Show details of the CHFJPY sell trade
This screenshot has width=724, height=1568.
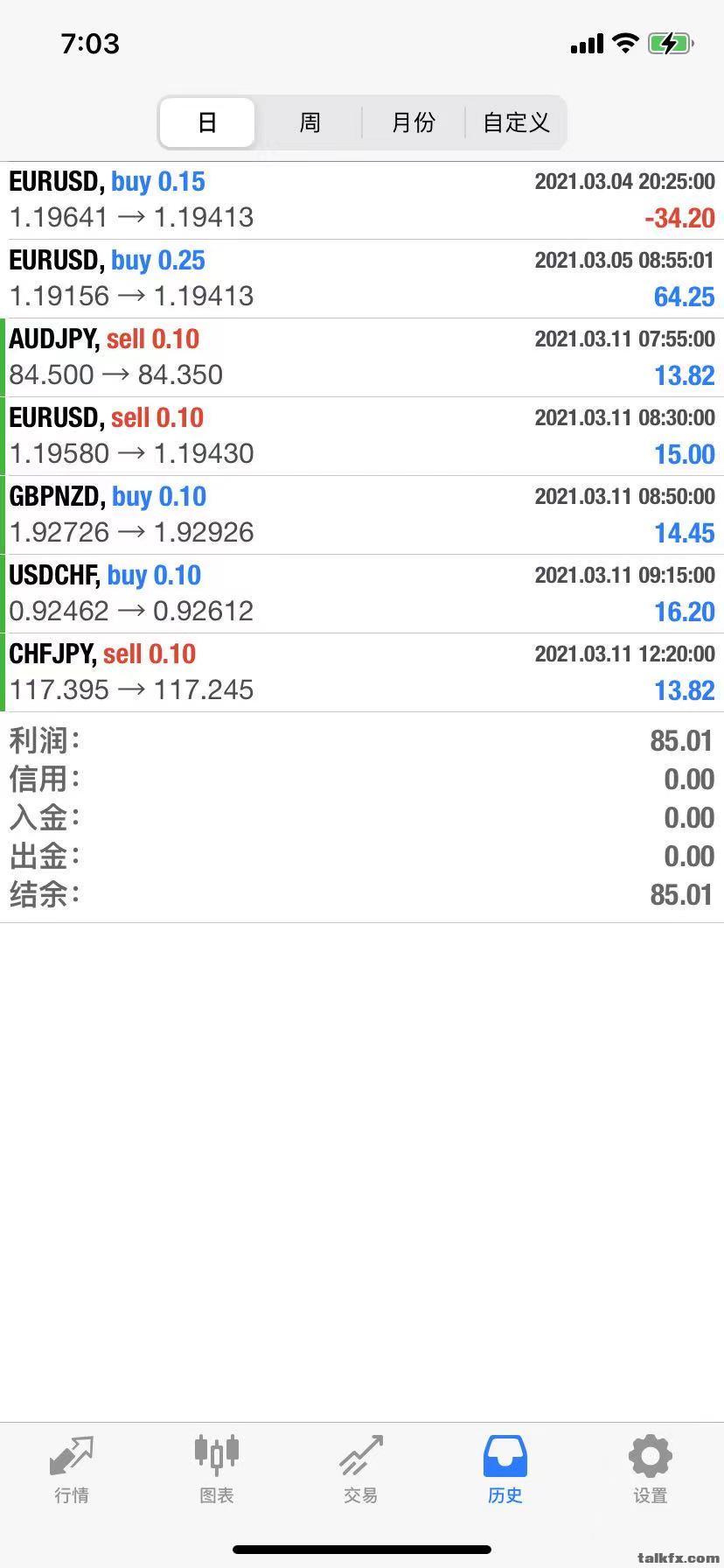coord(362,673)
